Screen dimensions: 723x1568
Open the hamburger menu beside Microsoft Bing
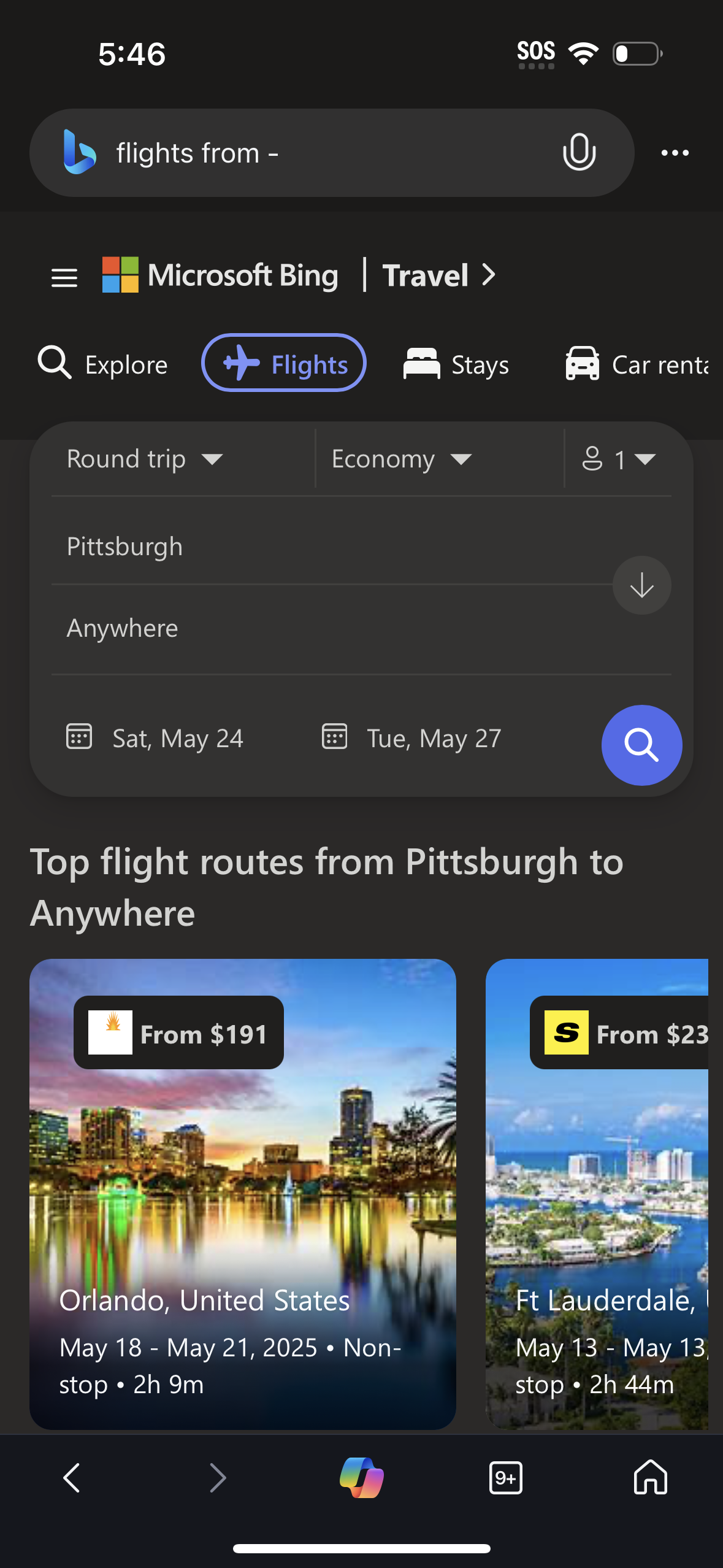[x=63, y=277]
